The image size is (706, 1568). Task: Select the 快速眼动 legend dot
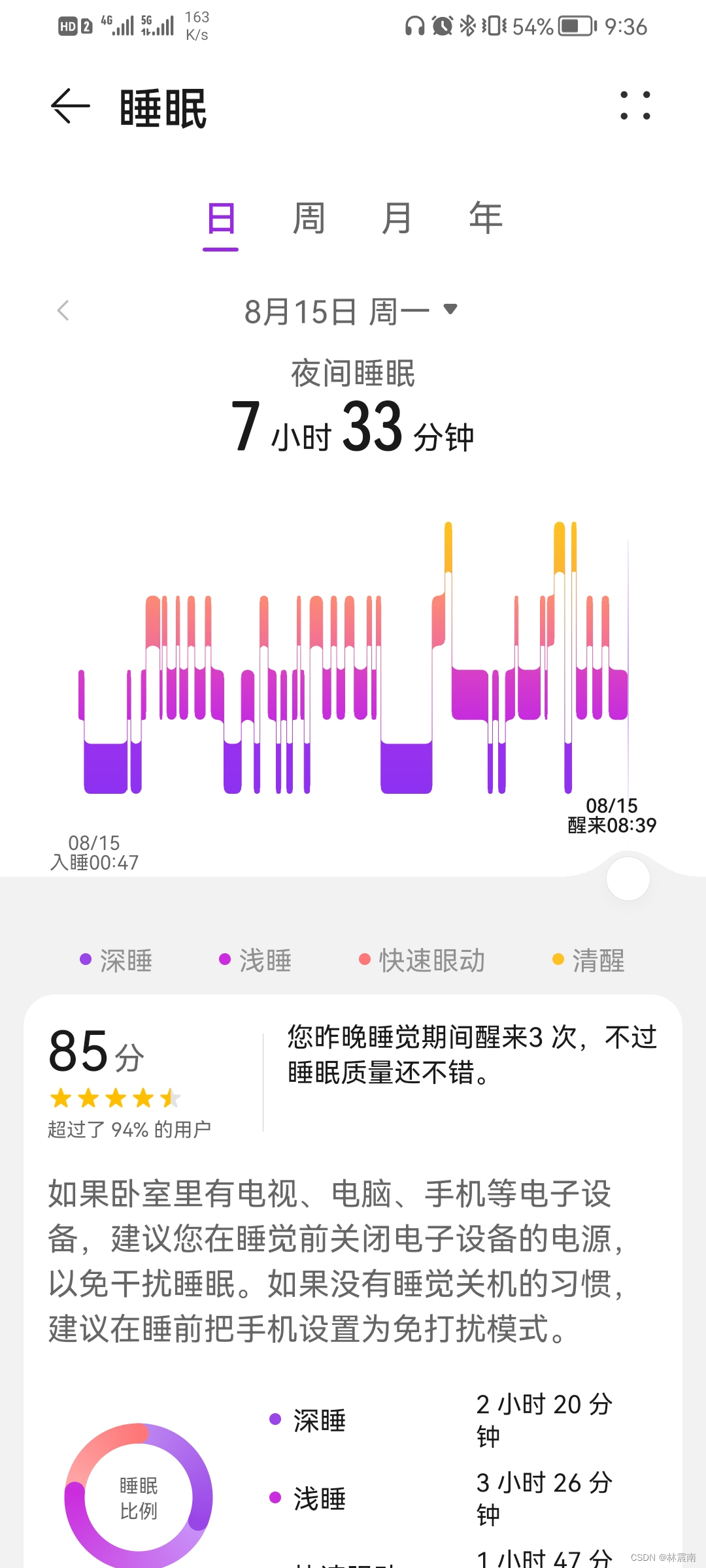tap(364, 960)
